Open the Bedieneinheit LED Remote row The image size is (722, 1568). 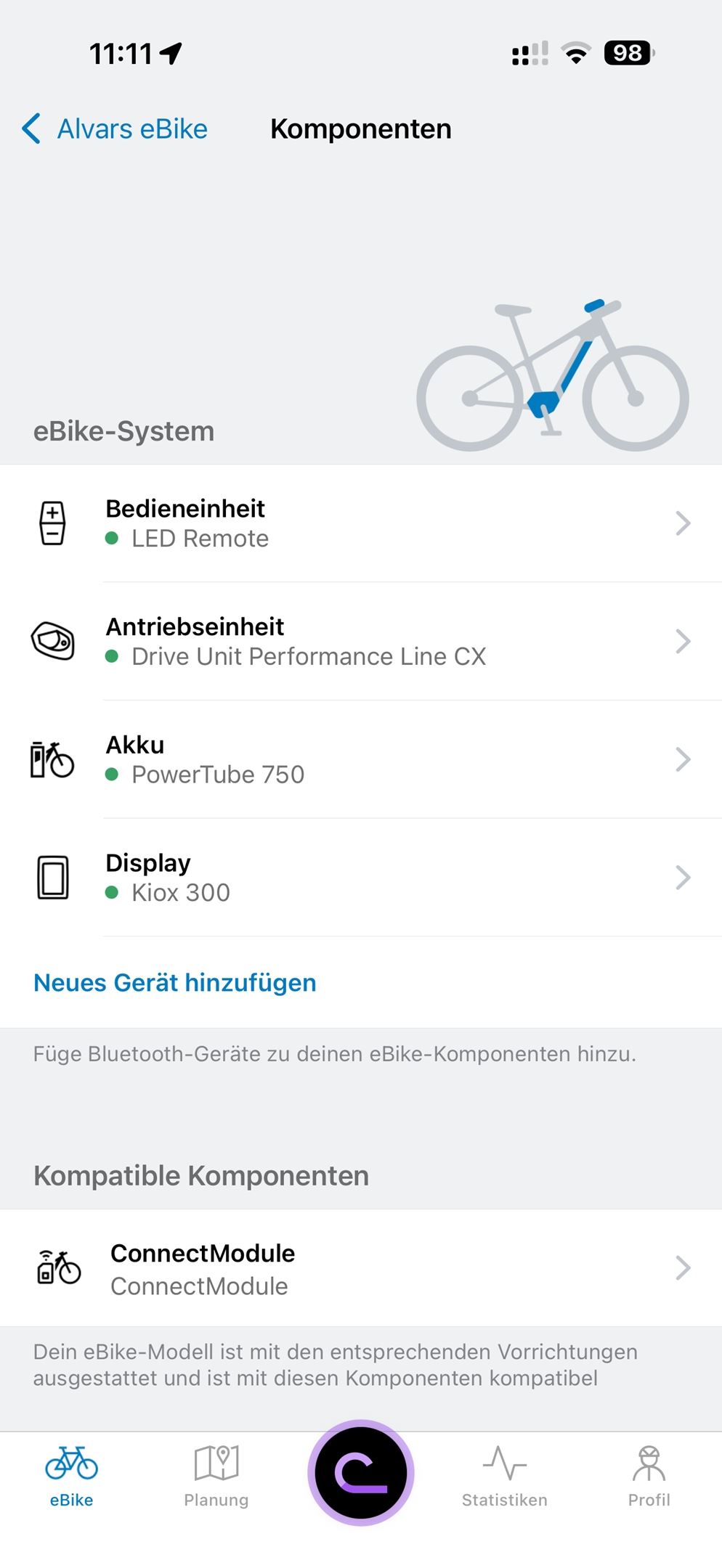point(360,523)
